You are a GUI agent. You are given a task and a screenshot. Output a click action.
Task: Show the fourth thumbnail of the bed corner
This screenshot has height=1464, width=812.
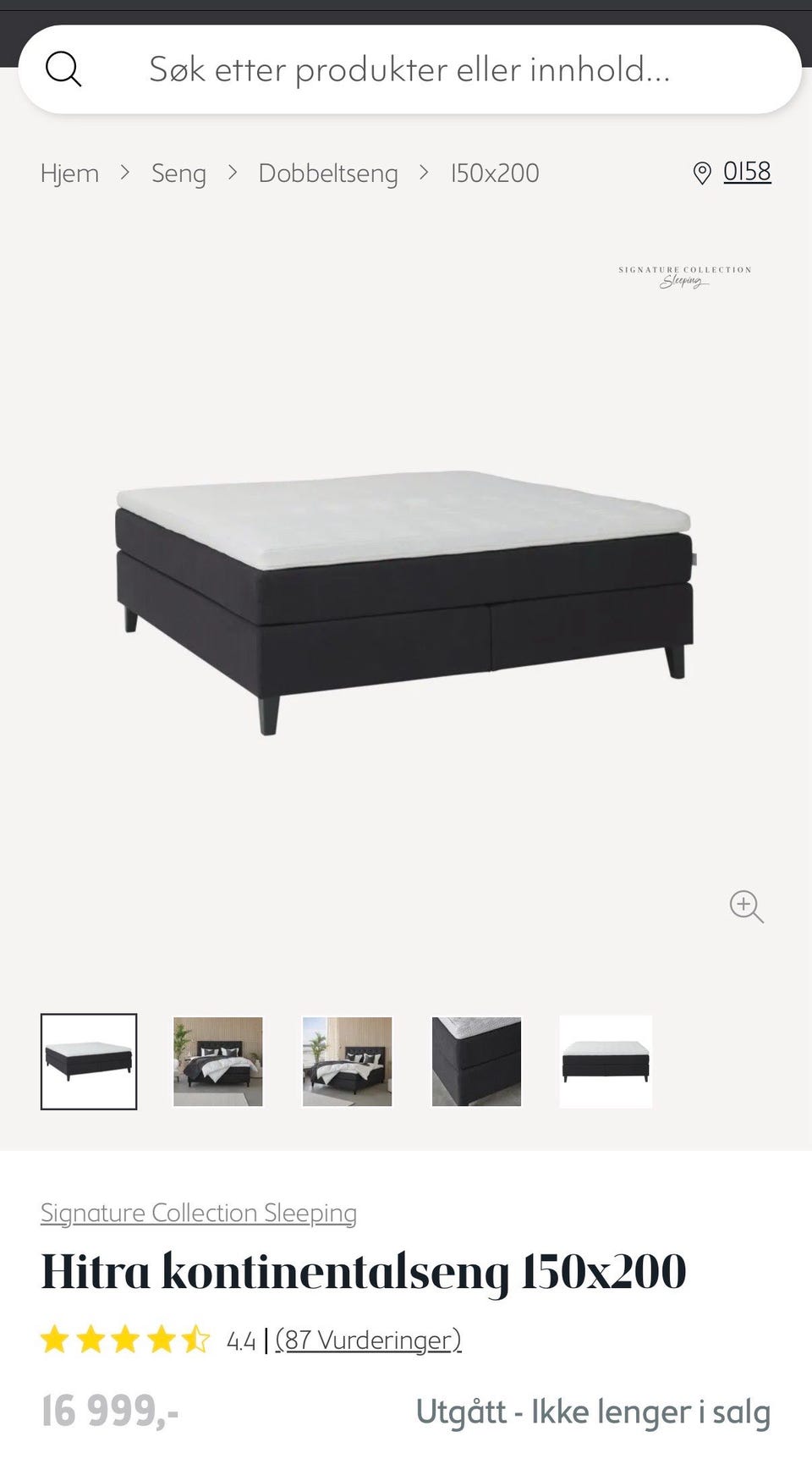click(x=476, y=1061)
